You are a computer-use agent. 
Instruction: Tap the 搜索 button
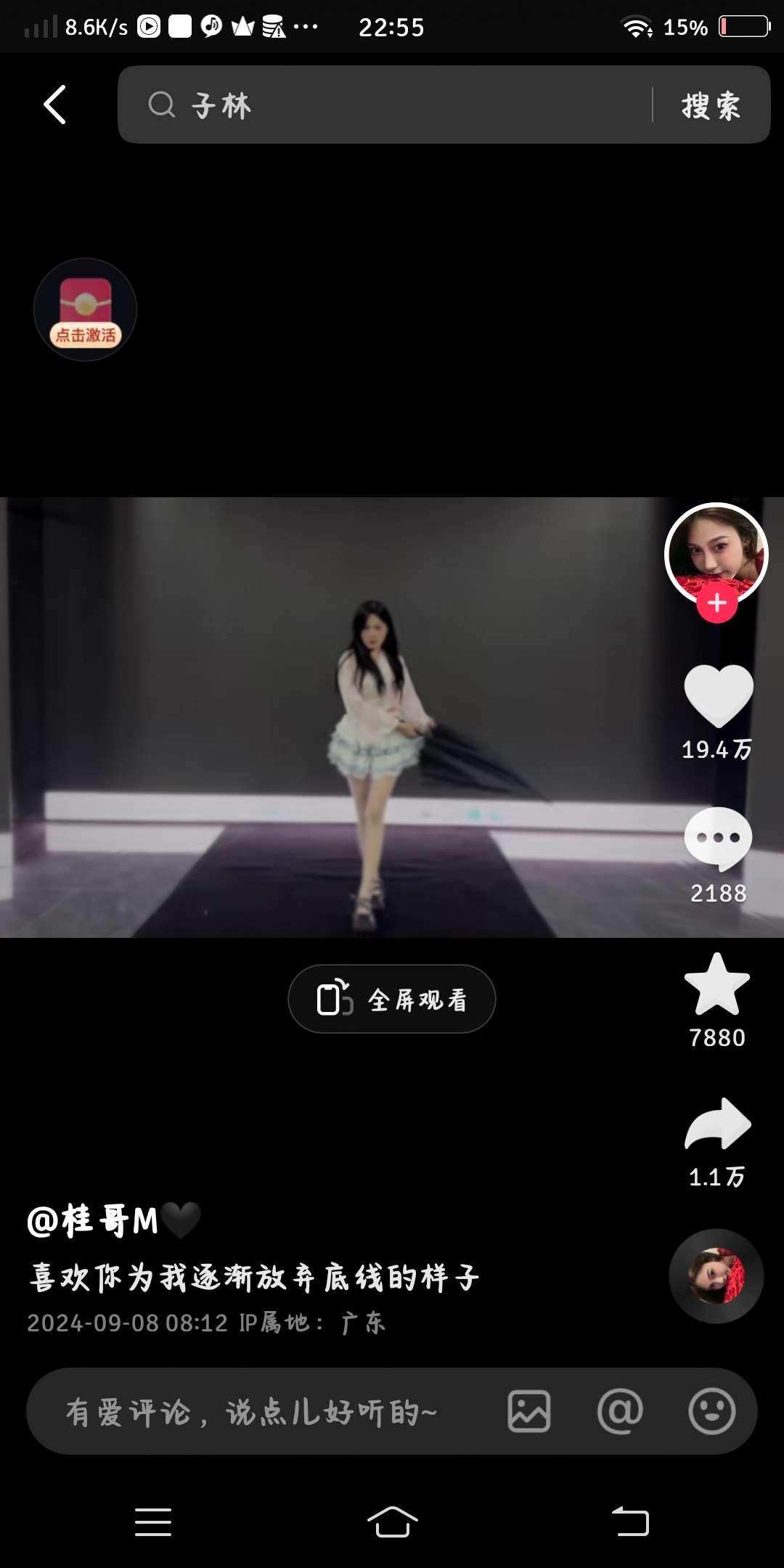[x=711, y=106]
